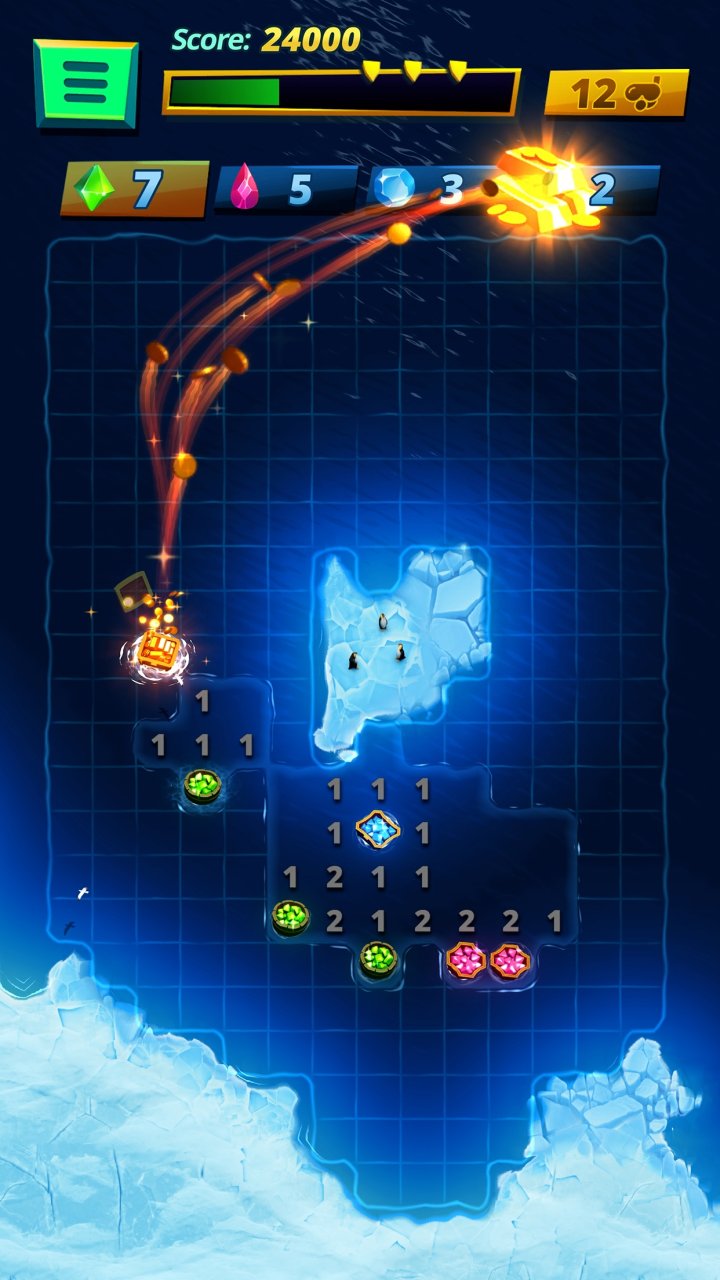This screenshot has width=720, height=1280.
Task: Tap the orange treasure chest tile
Action: (x=158, y=650)
